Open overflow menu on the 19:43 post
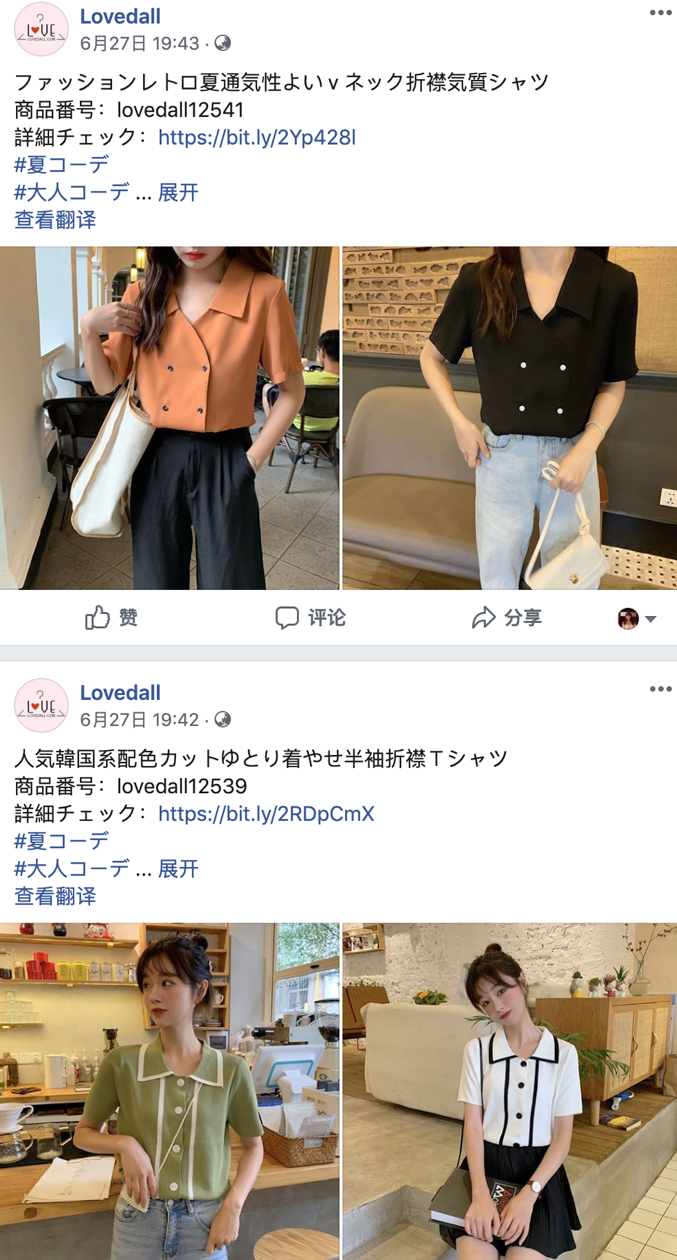 click(x=660, y=13)
